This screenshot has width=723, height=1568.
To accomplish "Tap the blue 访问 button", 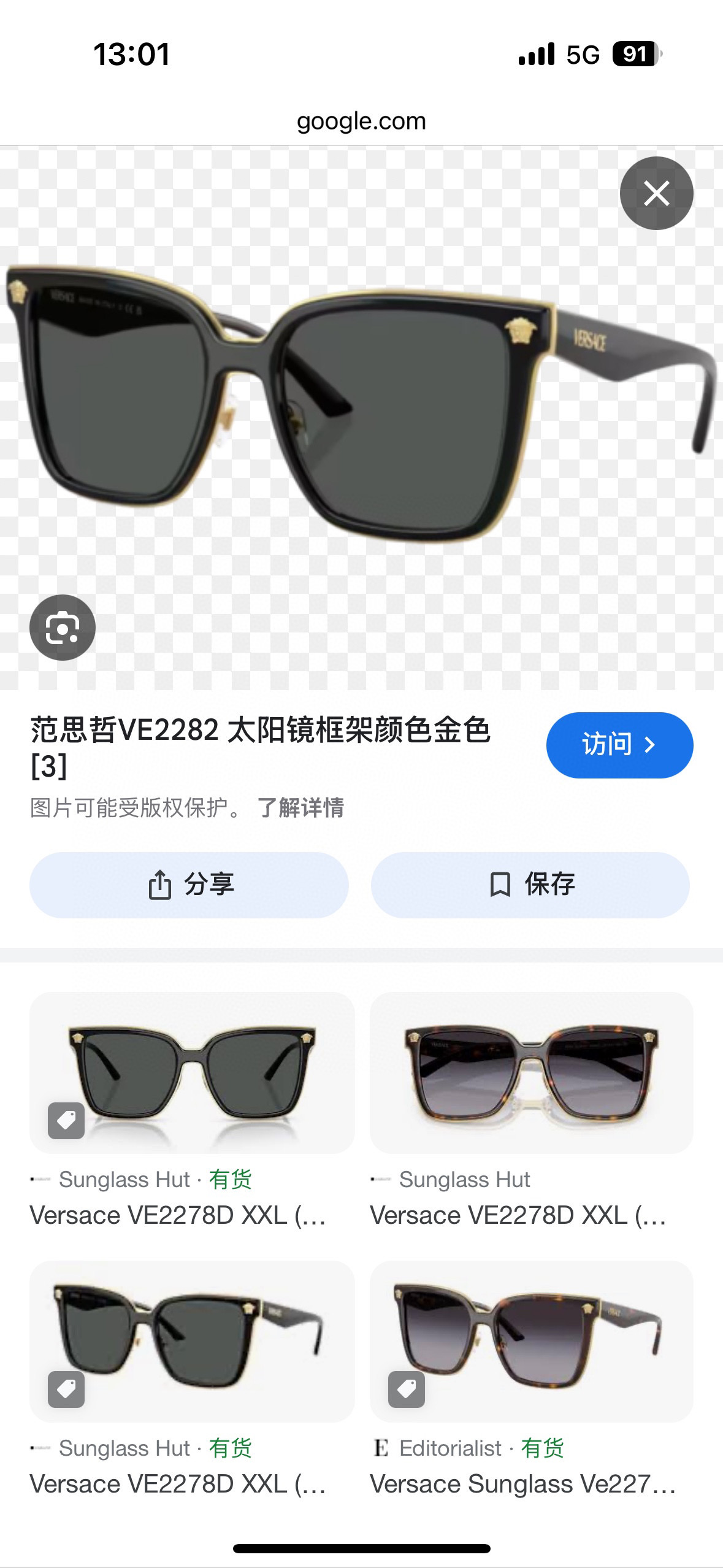I will coord(619,745).
